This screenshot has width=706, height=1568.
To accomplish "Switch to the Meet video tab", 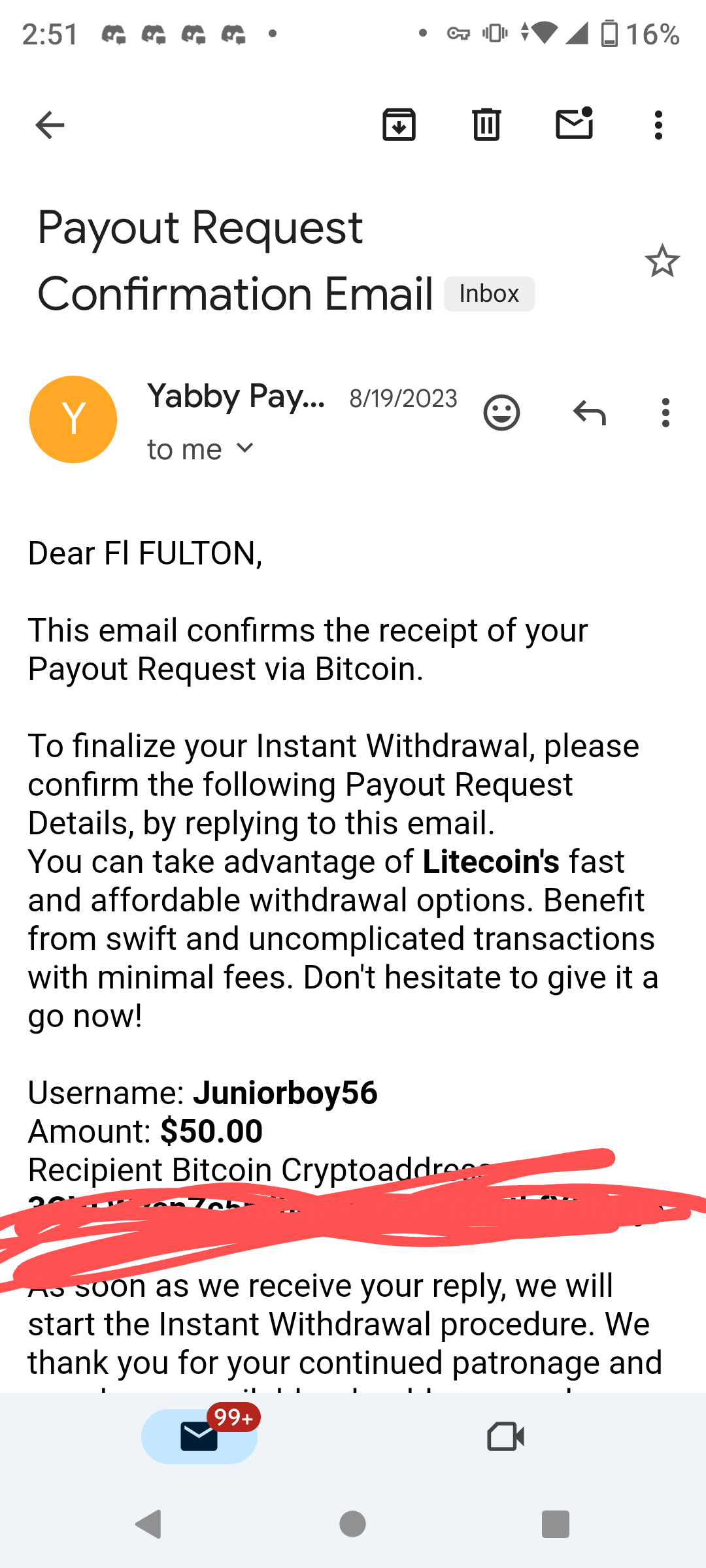I will pyautogui.click(x=506, y=1437).
